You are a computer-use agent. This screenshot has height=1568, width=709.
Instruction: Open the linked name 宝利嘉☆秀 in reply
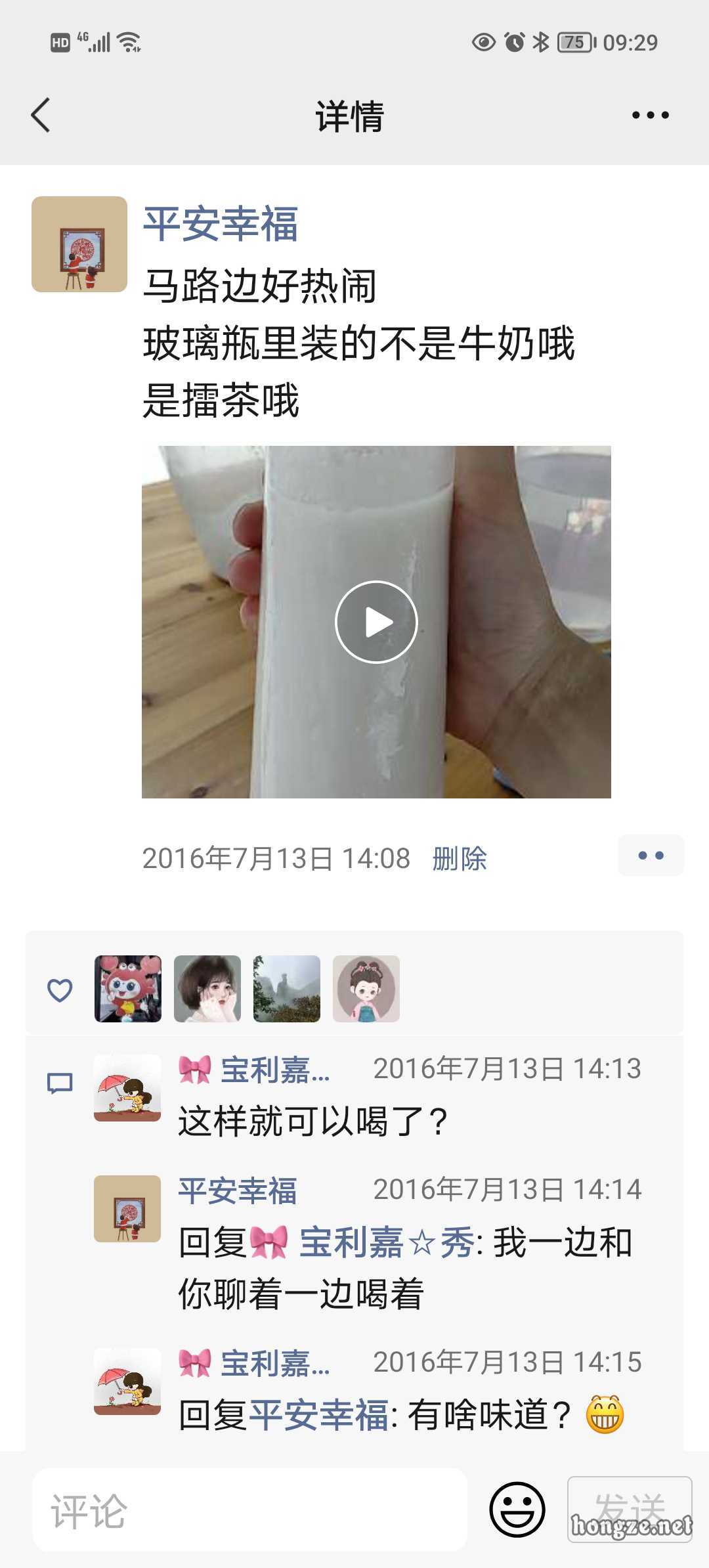pyautogui.click(x=387, y=1243)
